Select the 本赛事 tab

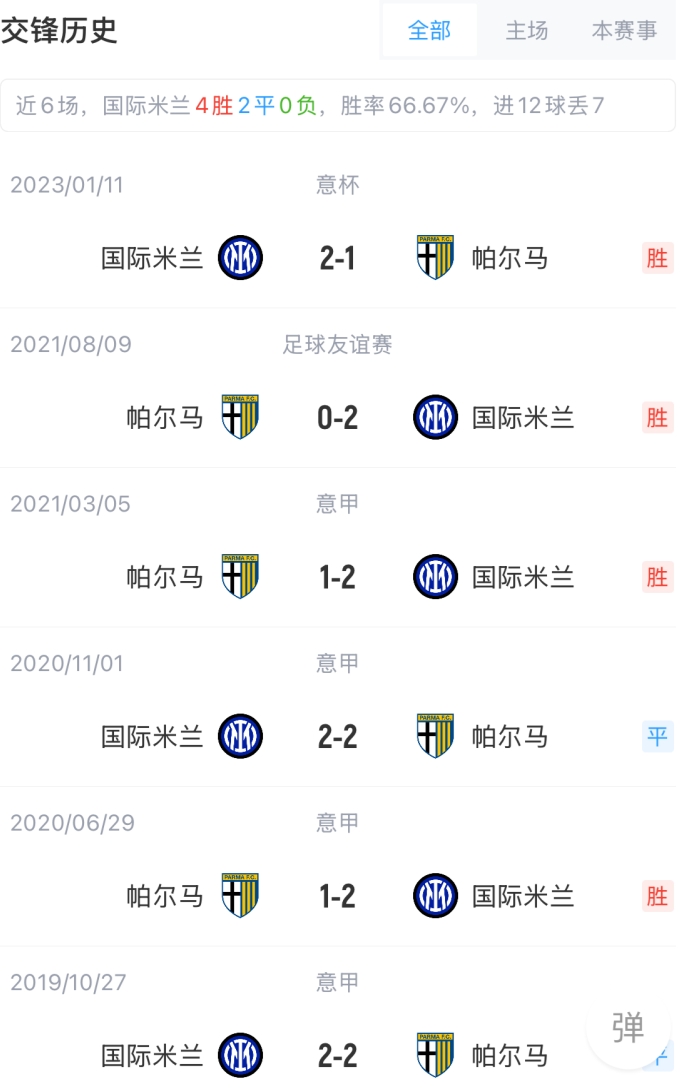coord(624,31)
